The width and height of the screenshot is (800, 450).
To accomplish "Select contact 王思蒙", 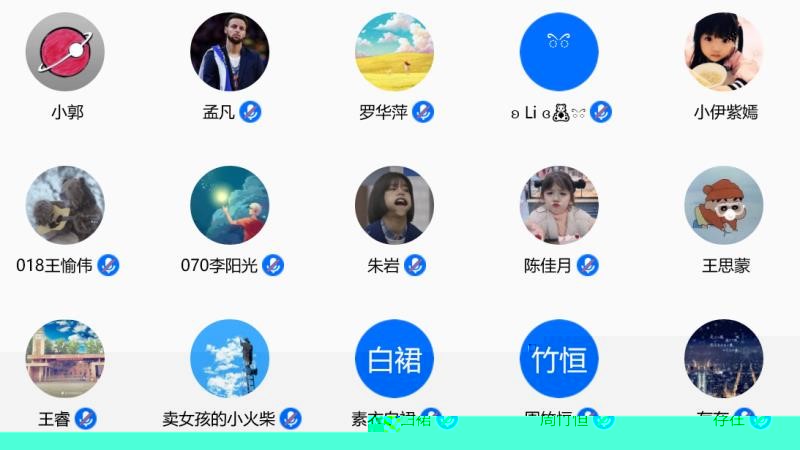I will click(724, 205).
